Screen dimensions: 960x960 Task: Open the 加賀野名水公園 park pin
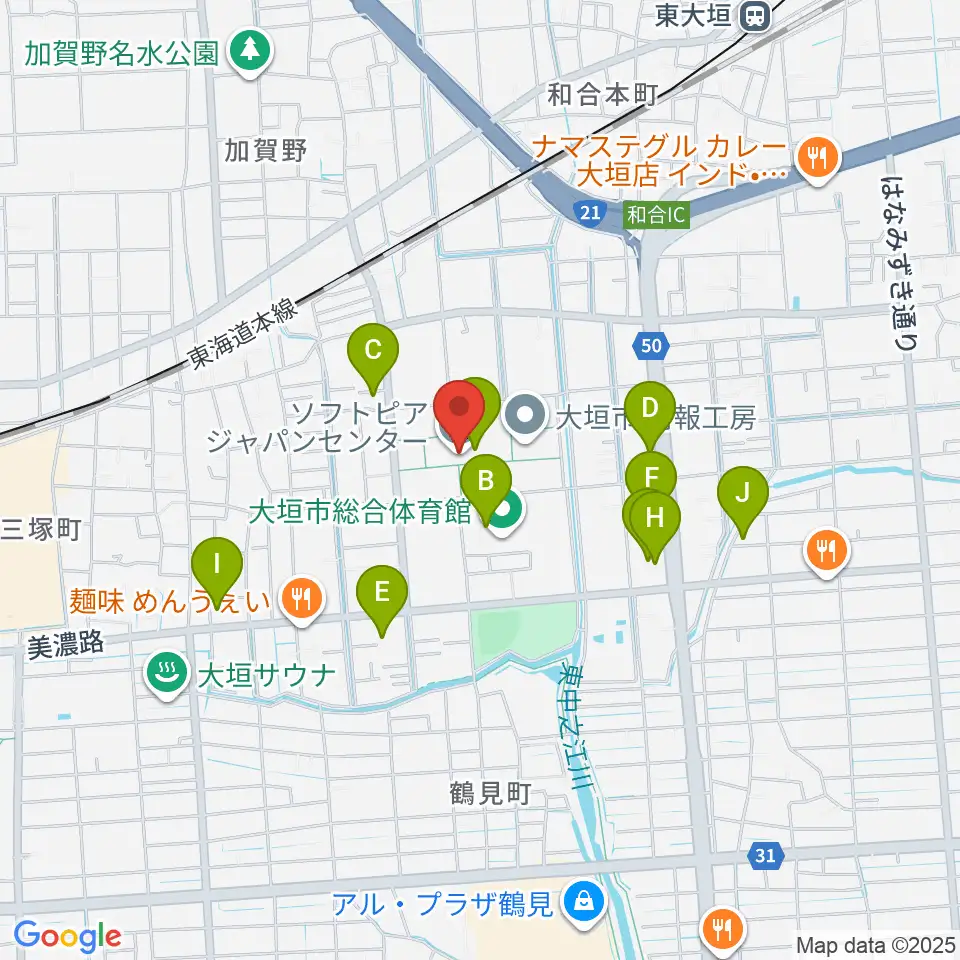click(x=250, y=54)
